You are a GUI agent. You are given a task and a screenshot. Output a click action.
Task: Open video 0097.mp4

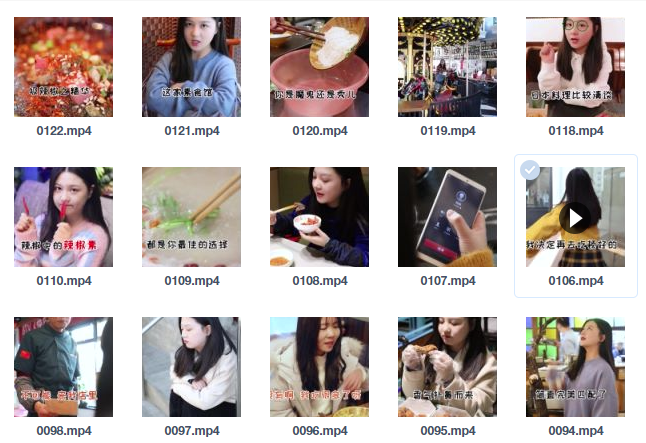point(191,367)
